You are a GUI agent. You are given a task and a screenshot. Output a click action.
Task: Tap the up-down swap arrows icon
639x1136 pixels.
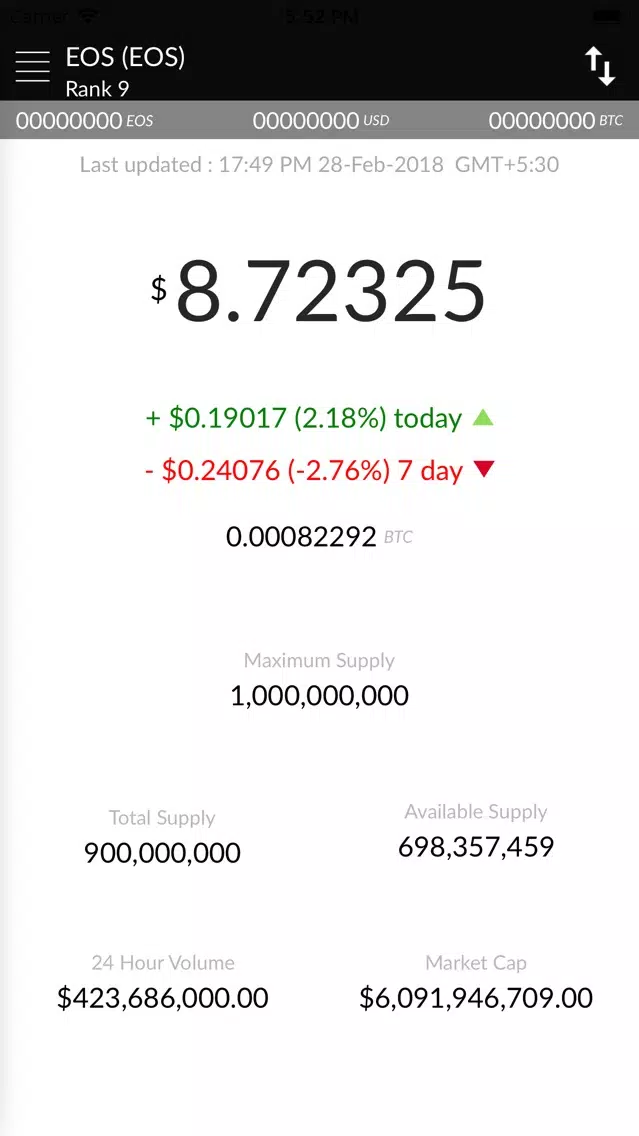pos(601,67)
